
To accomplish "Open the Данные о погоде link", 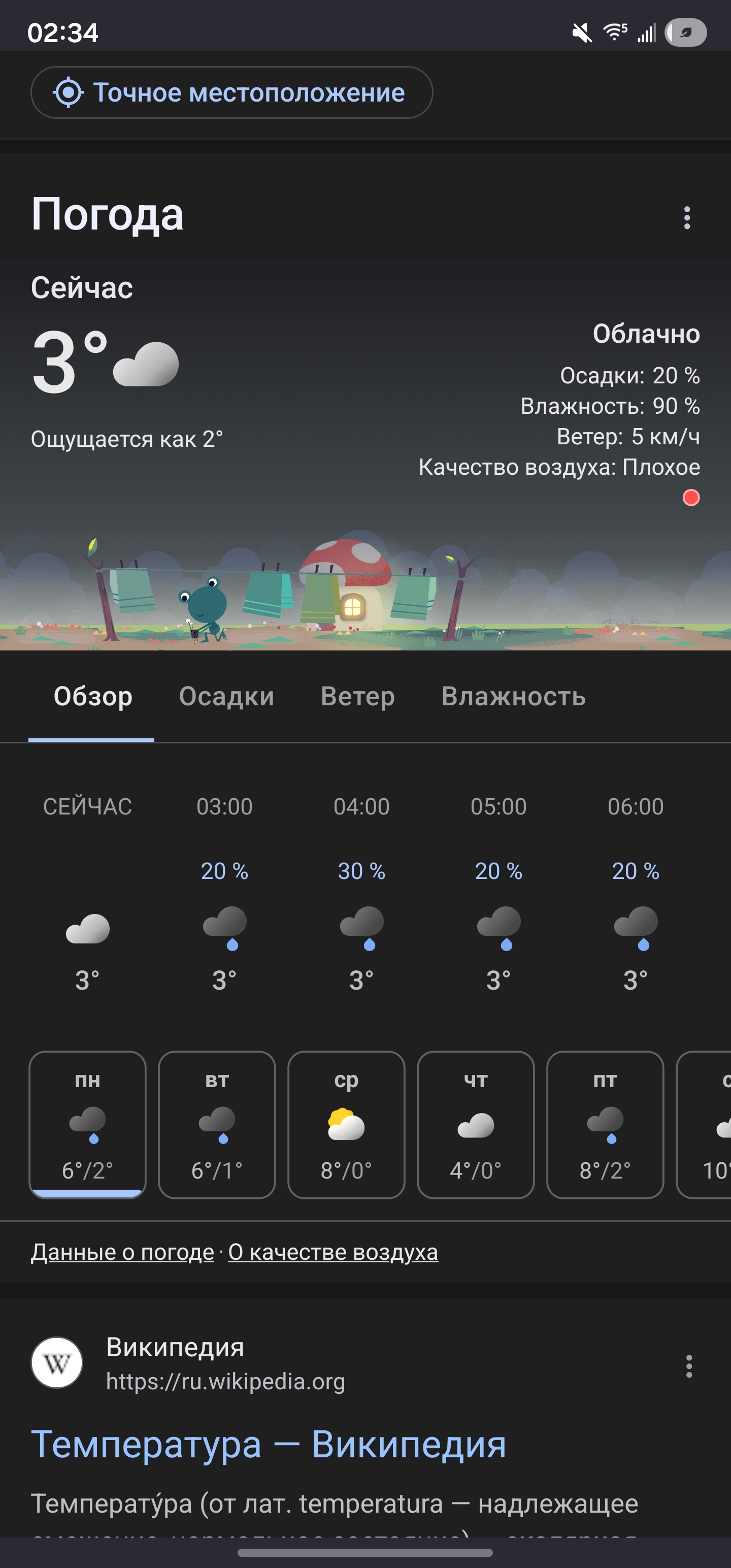I will (122, 1252).
